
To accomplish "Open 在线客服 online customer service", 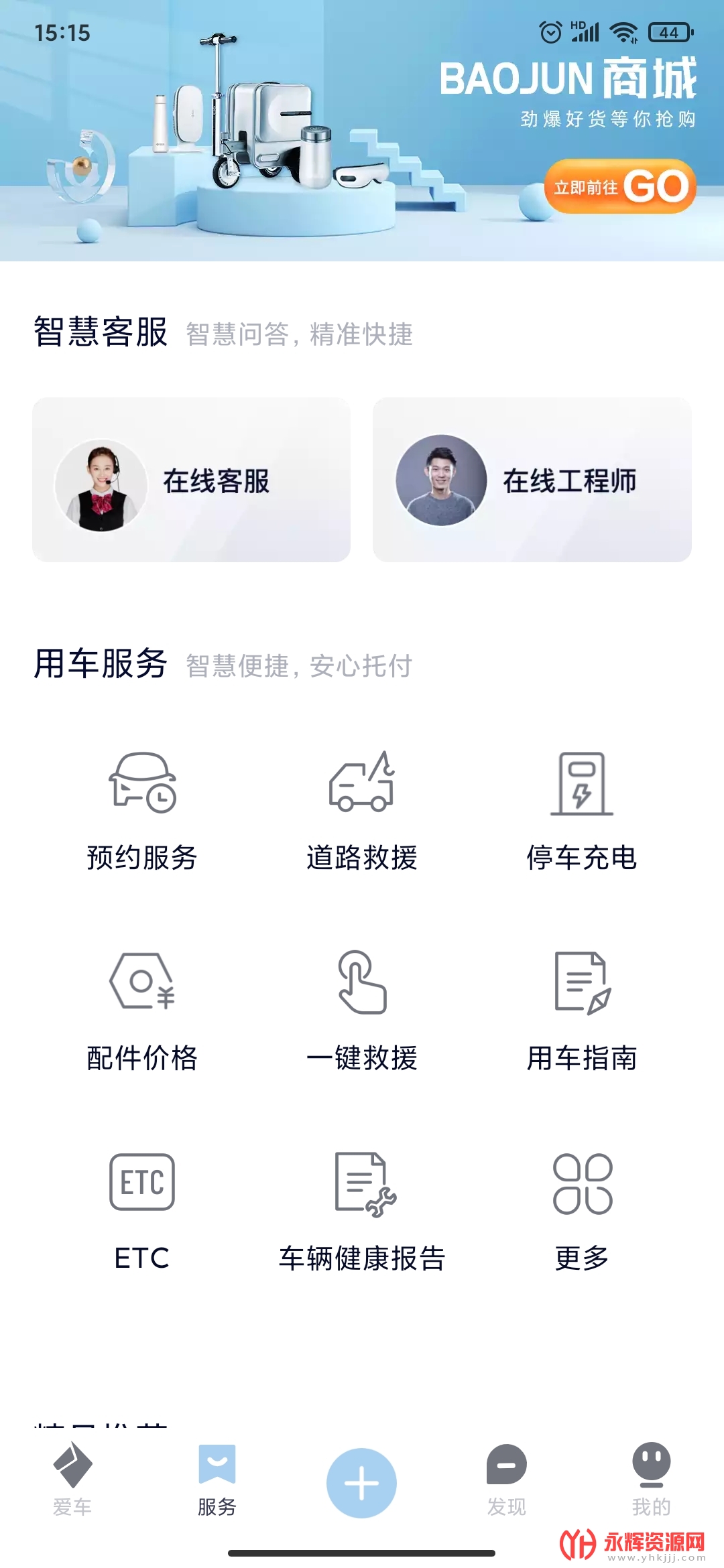I will tap(192, 480).
